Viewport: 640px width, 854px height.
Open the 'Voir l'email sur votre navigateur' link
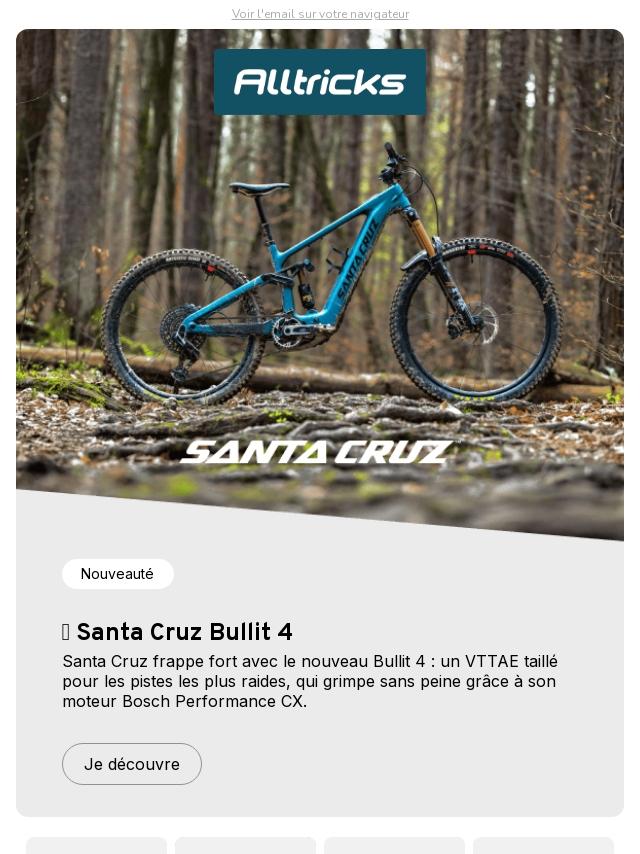point(320,14)
